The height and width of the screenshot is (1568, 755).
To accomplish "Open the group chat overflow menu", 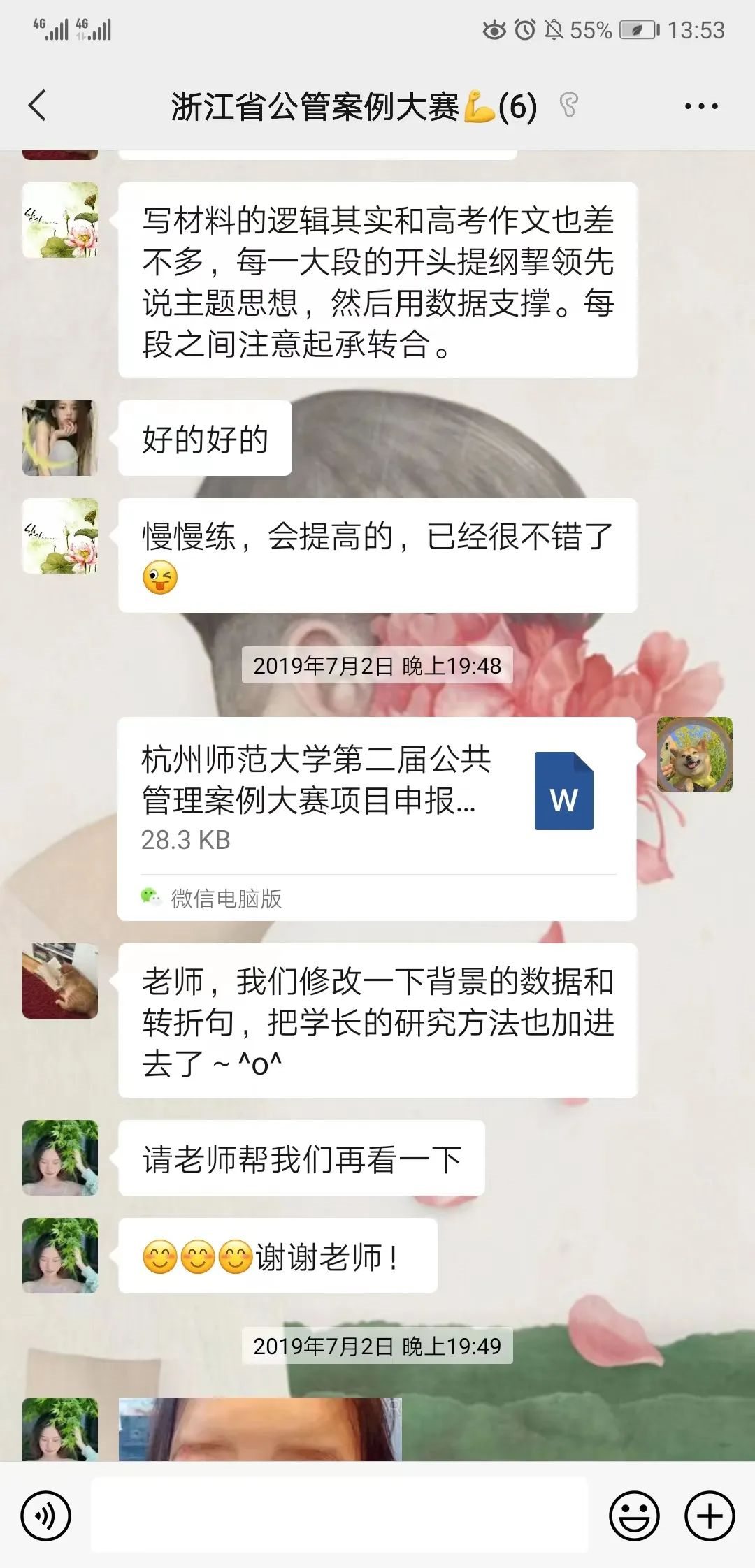I will [700, 107].
